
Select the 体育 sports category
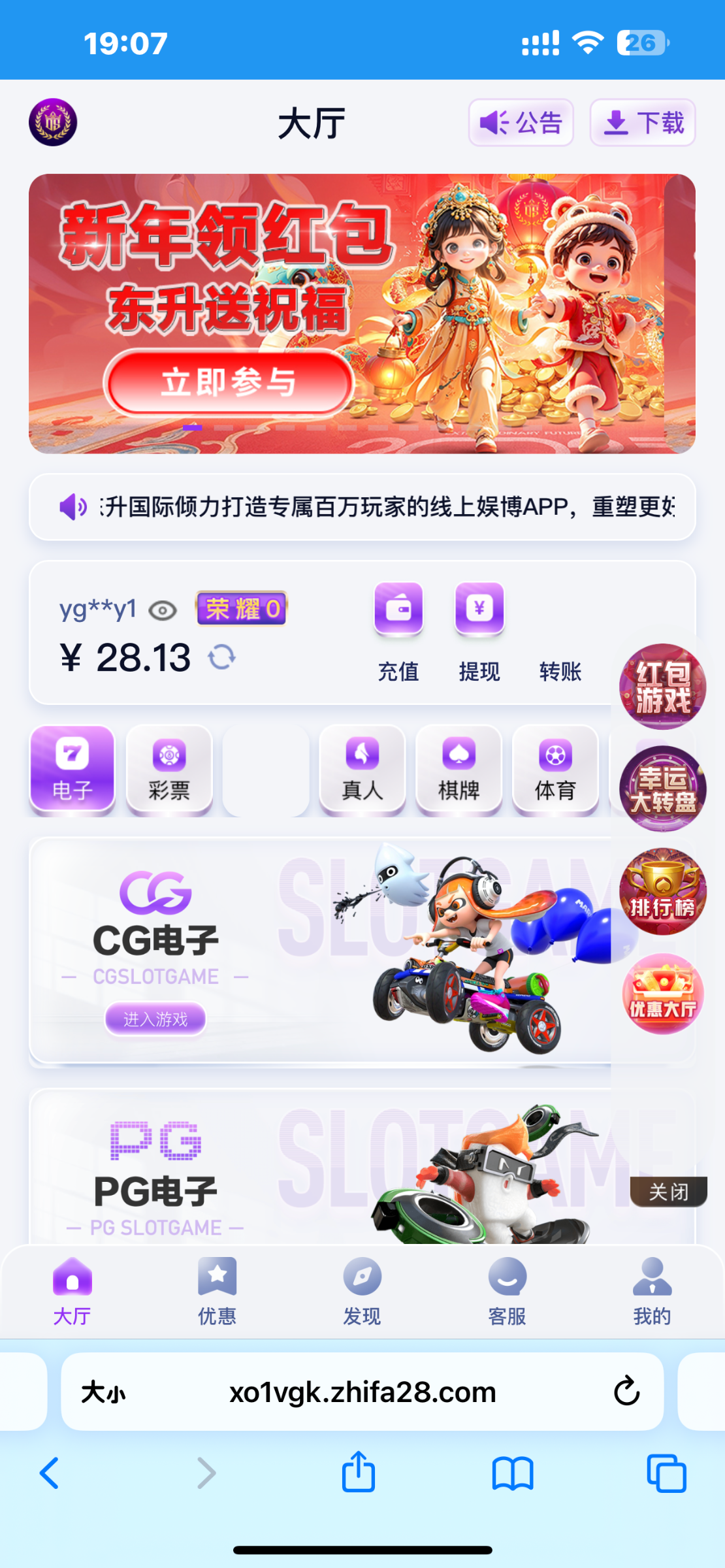pyautogui.click(x=555, y=771)
